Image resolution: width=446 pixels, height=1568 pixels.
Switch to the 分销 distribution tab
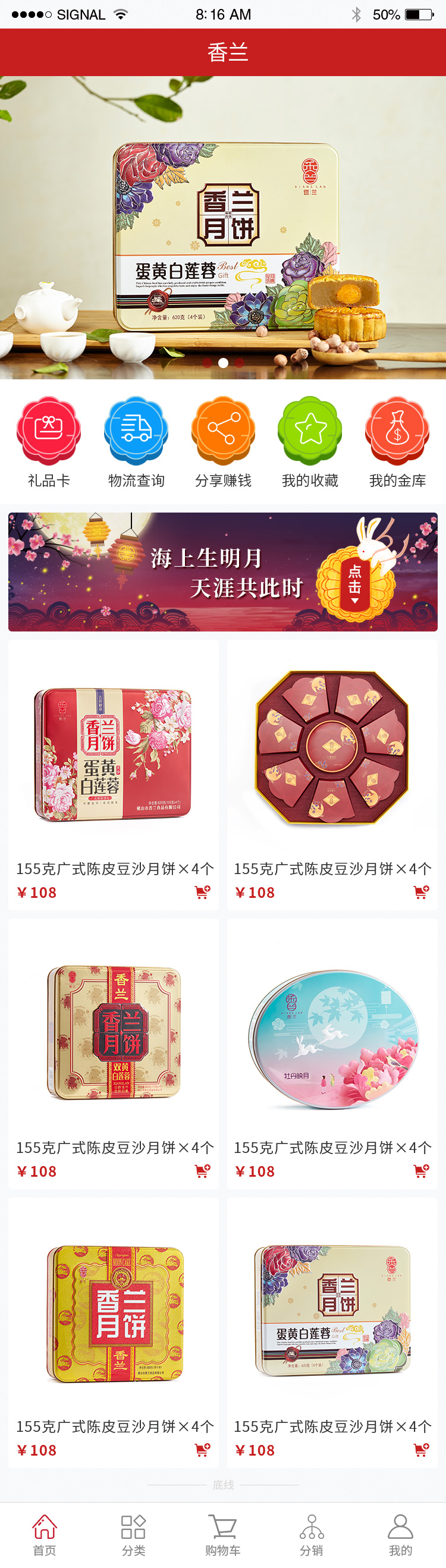pyautogui.click(x=312, y=1535)
